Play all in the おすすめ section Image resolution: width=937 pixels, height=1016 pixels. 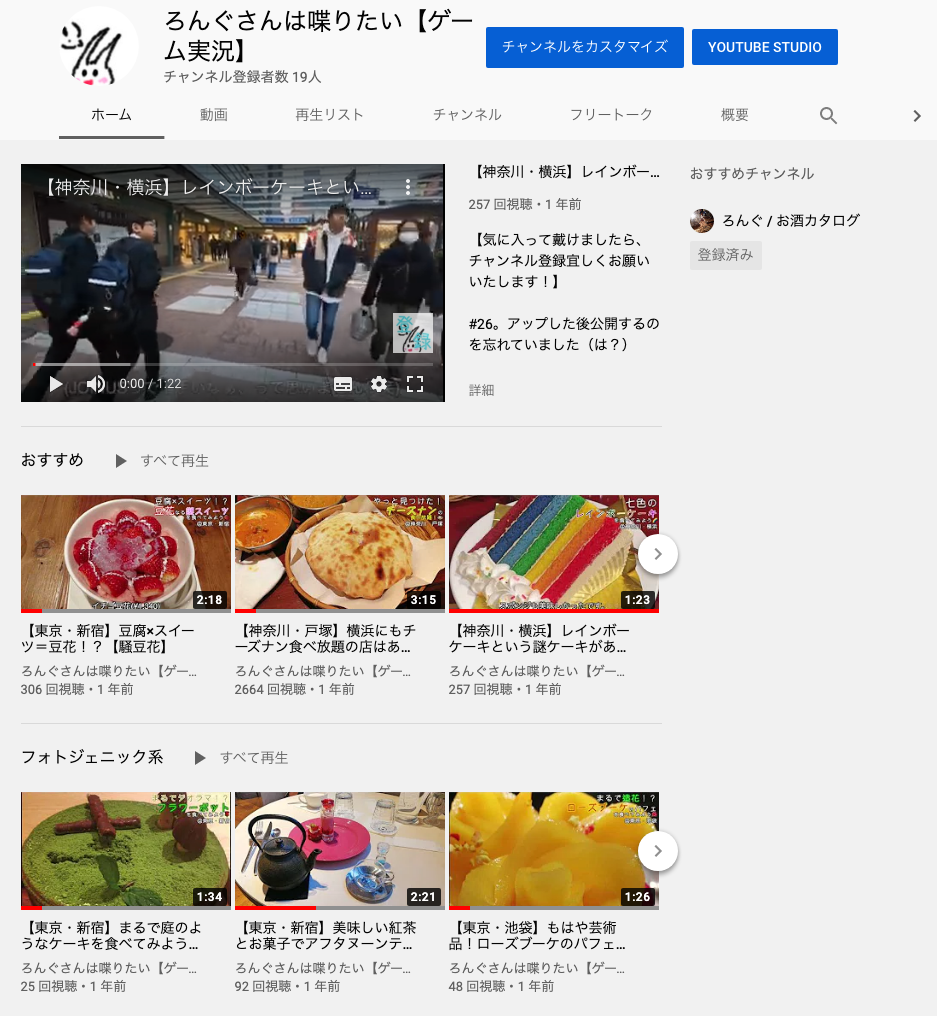coord(162,461)
